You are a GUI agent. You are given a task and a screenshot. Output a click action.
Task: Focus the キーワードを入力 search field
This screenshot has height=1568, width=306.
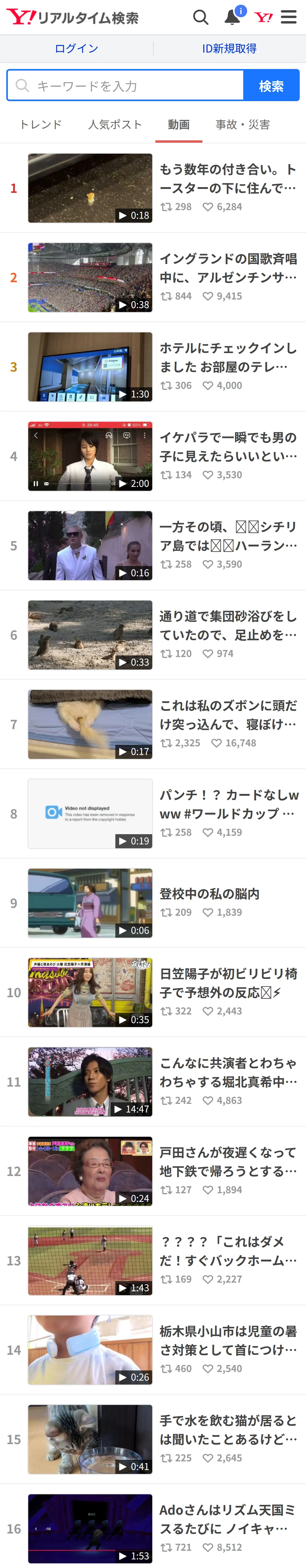[x=126, y=86]
